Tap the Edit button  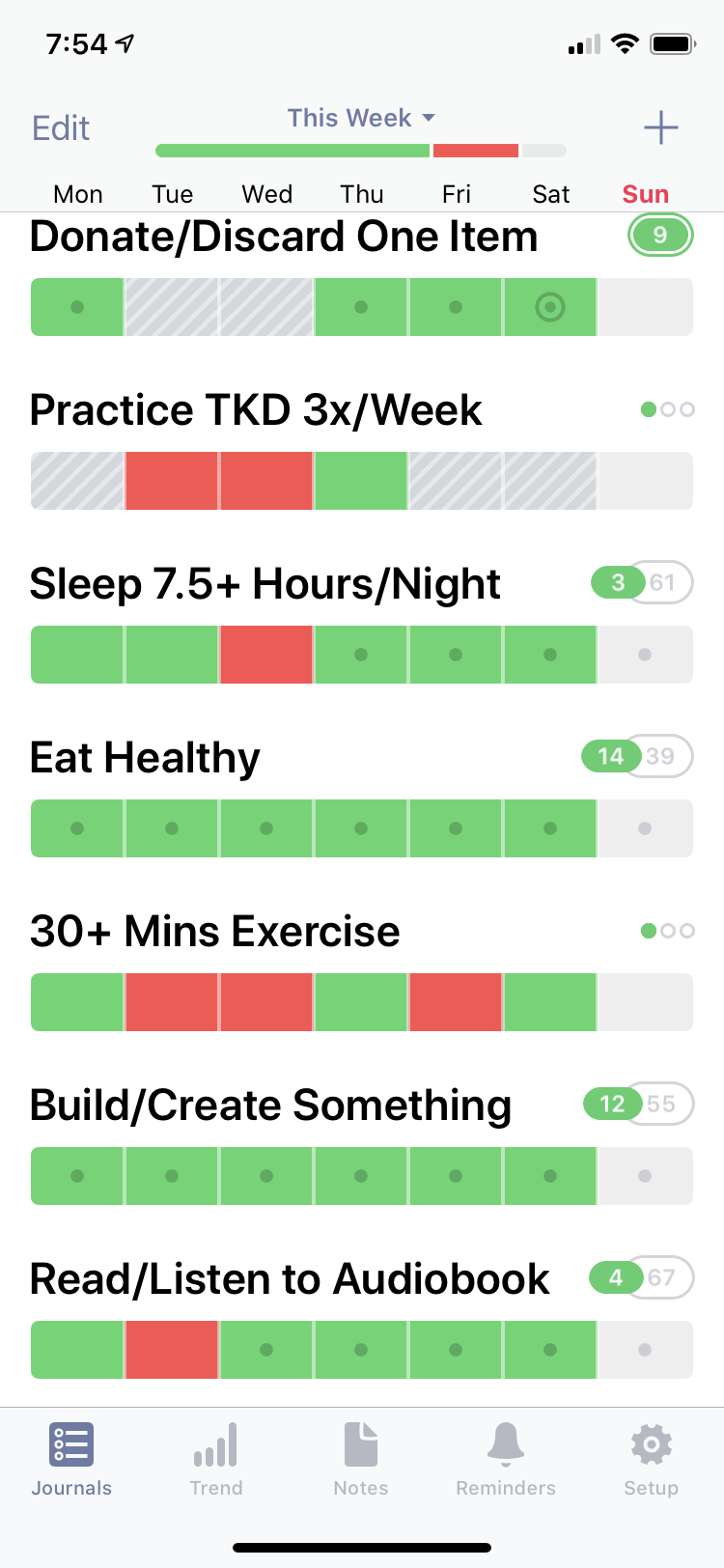point(61,127)
